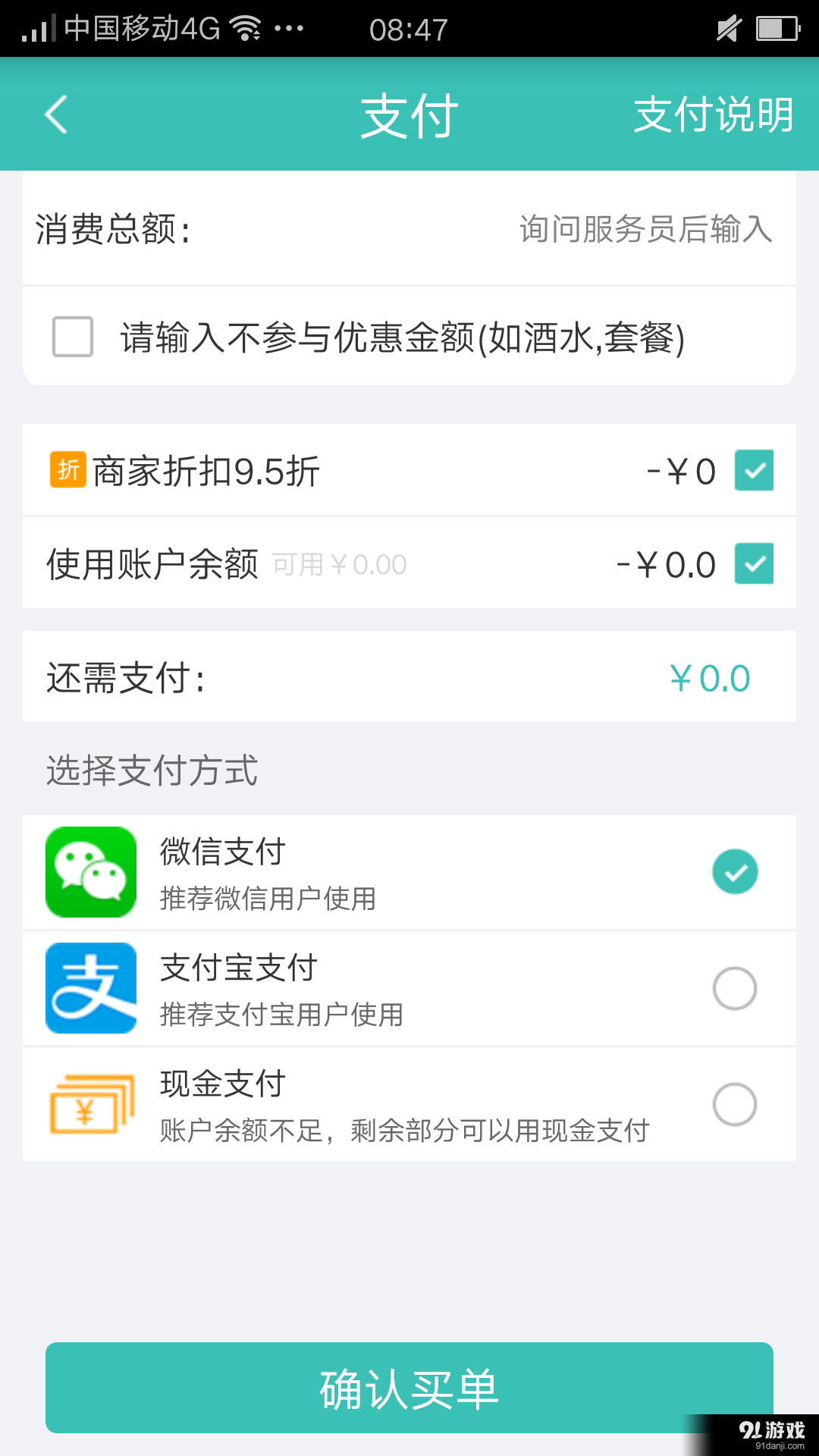This screenshot has width=819, height=1456.
Task: Click the back arrow to return
Action: pos(54,114)
